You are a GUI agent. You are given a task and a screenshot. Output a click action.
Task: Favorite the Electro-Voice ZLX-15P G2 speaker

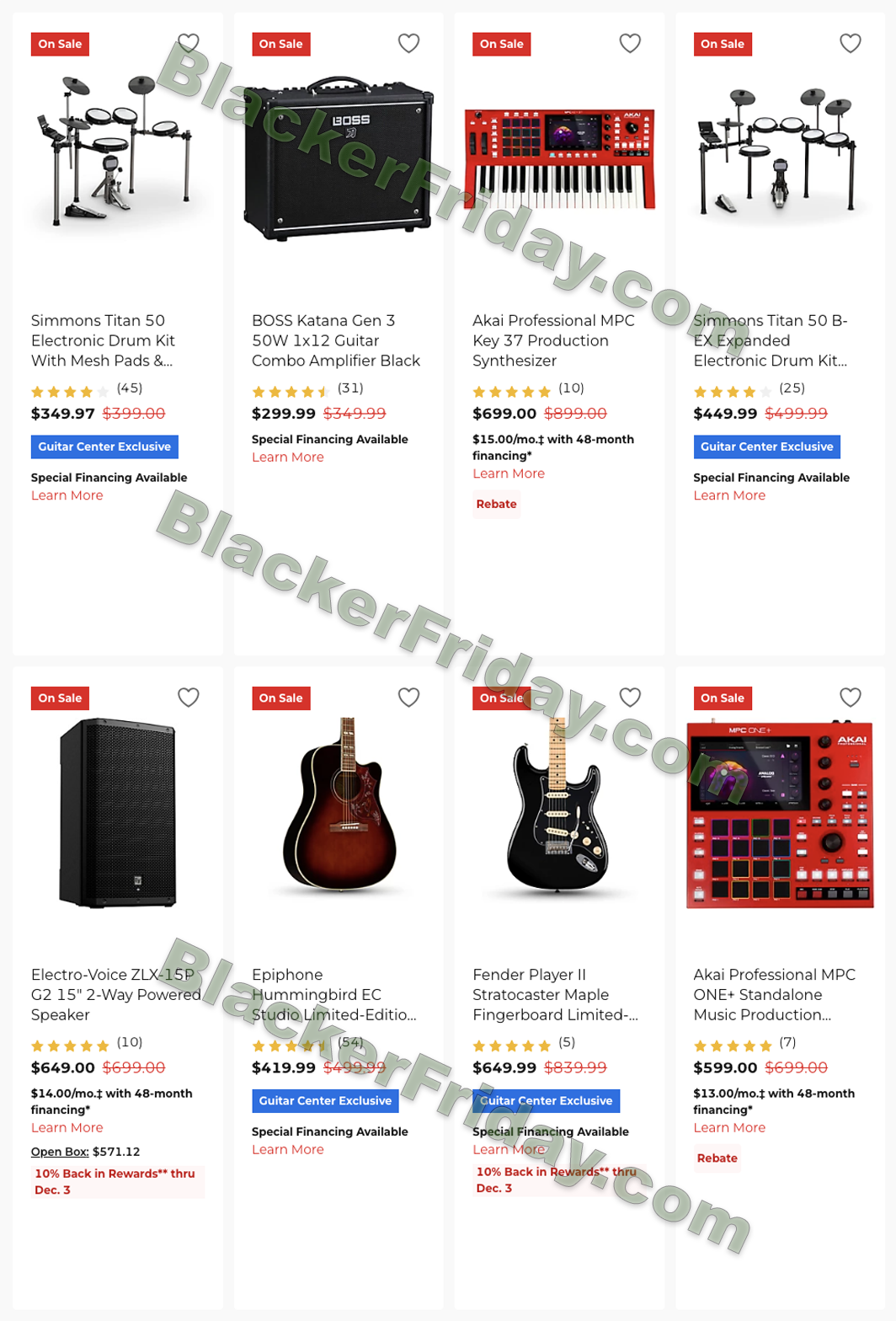pos(189,697)
